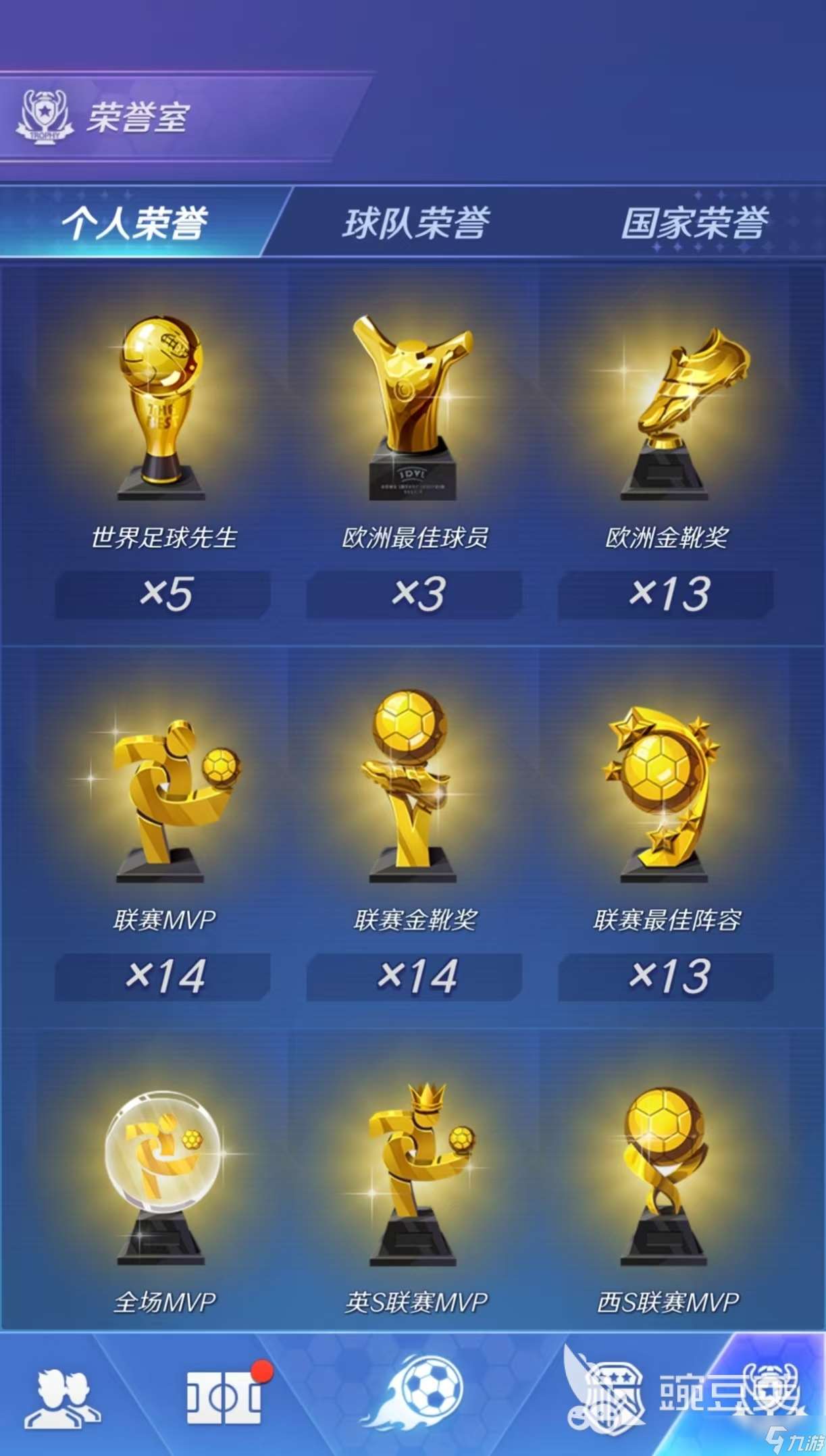Switch to the 球队荣誉 tab
The height and width of the screenshot is (1456, 826).
pyautogui.click(x=415, y=224)
